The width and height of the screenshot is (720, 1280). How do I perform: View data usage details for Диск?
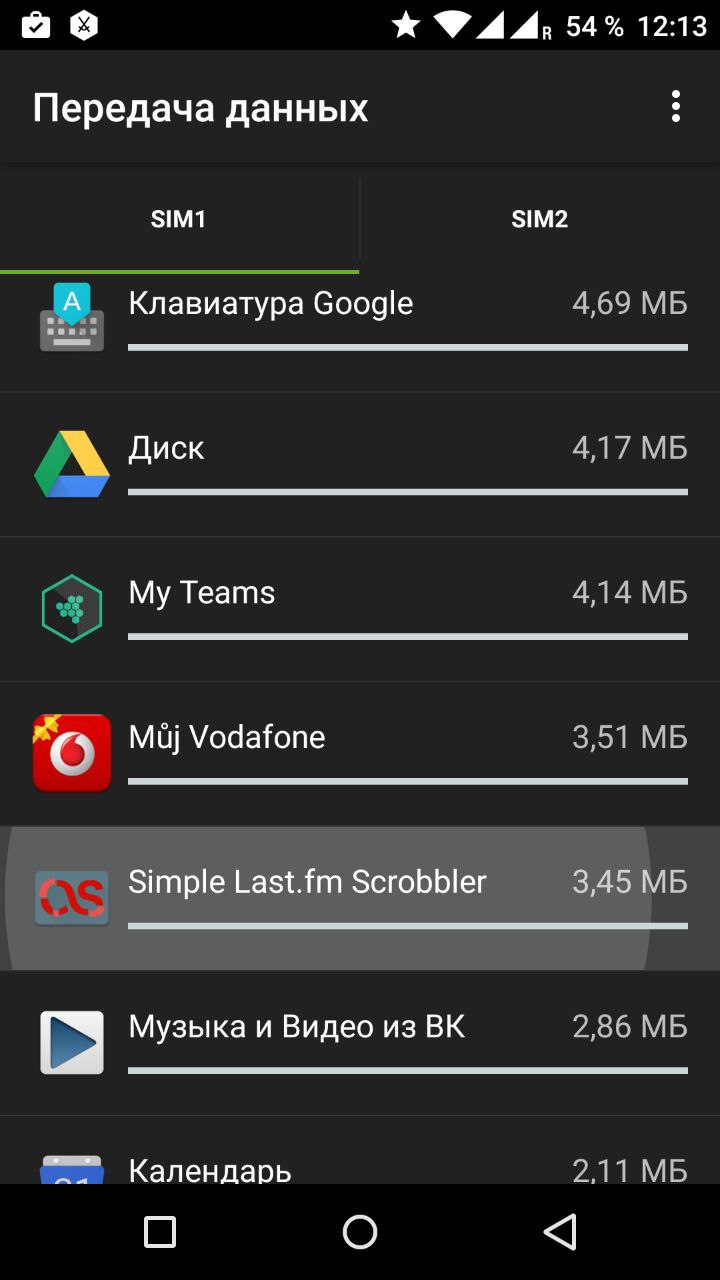(x=360, y=465)
